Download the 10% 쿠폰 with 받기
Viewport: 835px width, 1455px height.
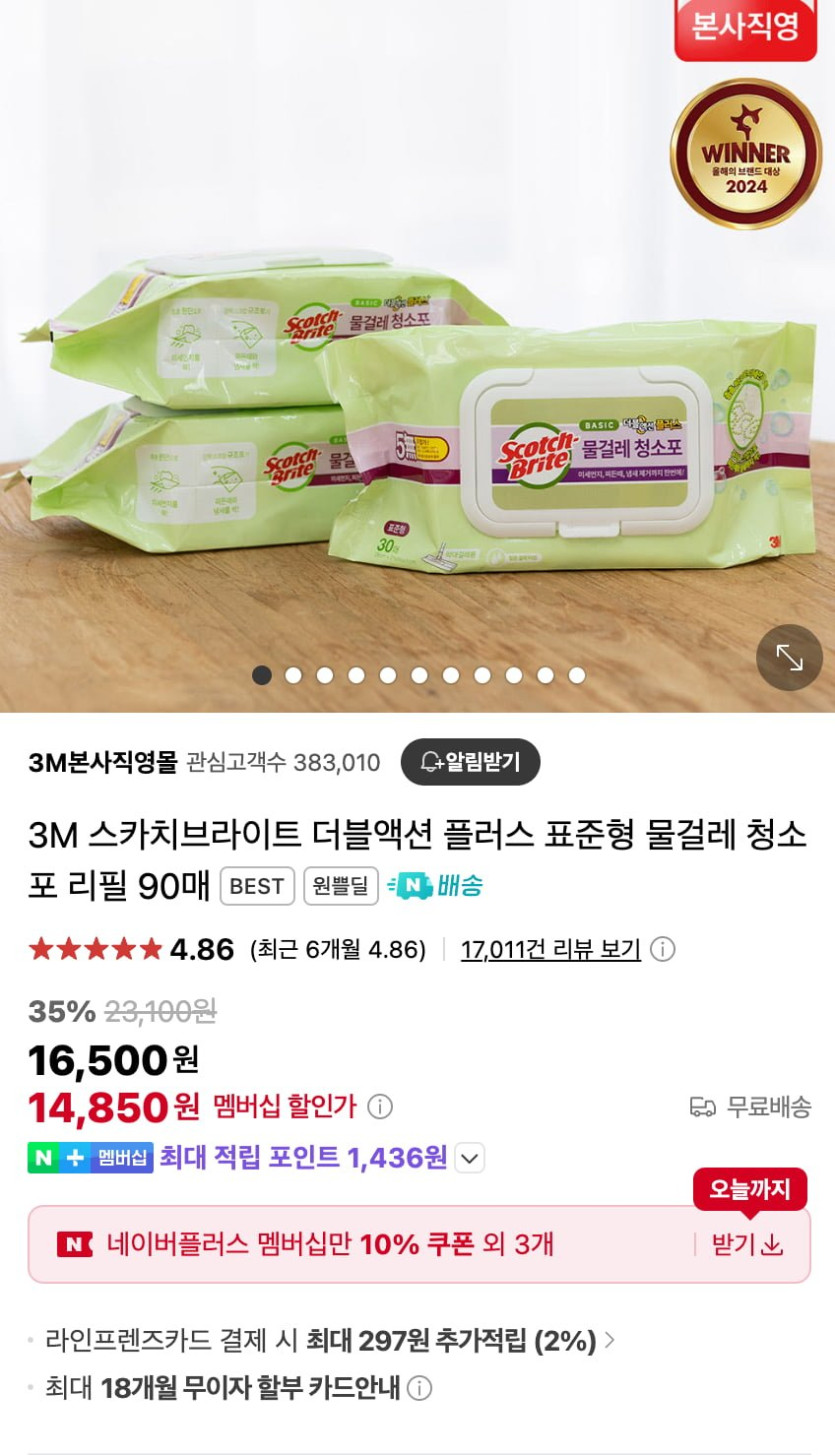[746, 1245]
